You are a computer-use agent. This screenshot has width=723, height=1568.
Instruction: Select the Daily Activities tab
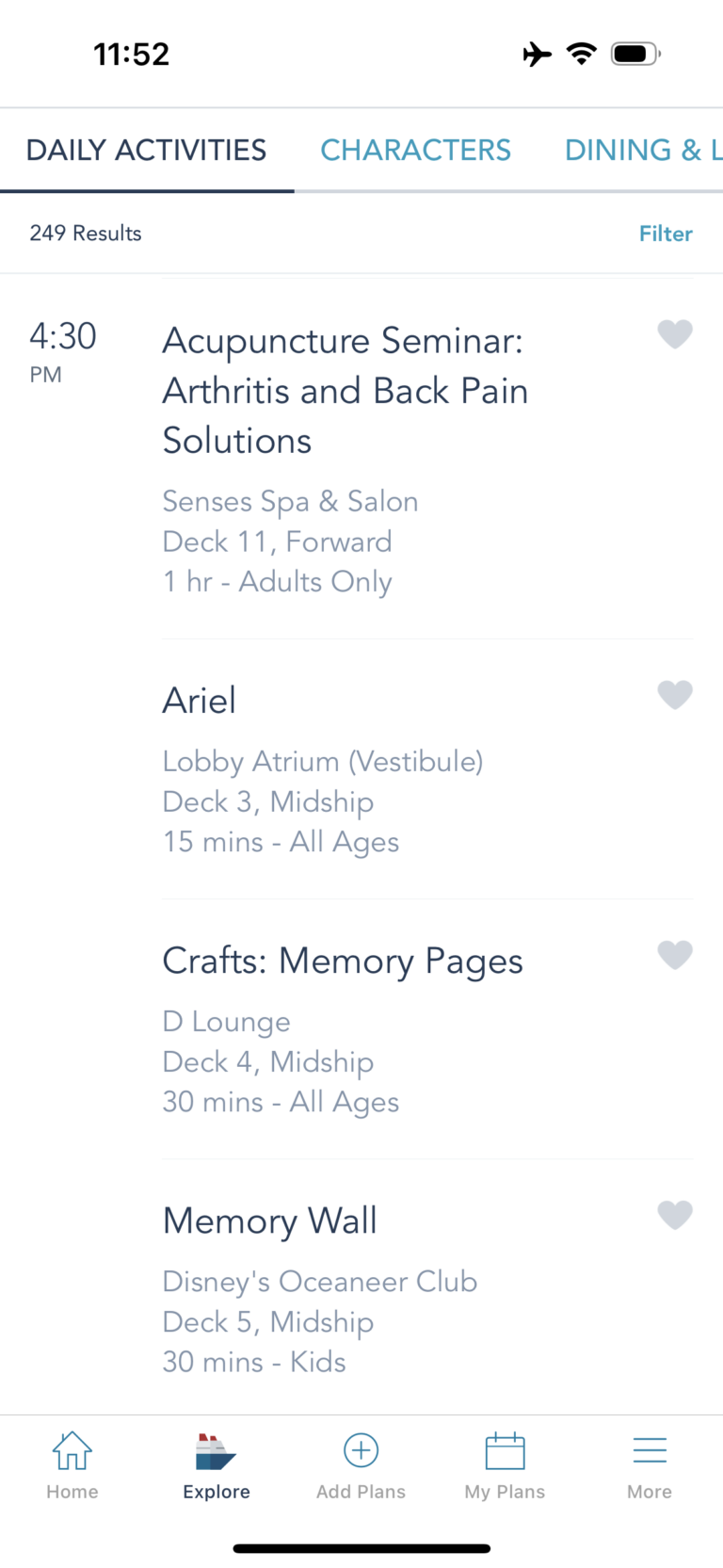tap(146, 150)
